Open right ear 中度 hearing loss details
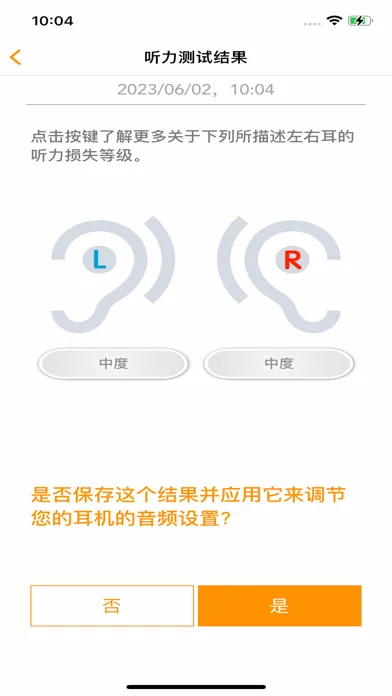 point(279,364)
